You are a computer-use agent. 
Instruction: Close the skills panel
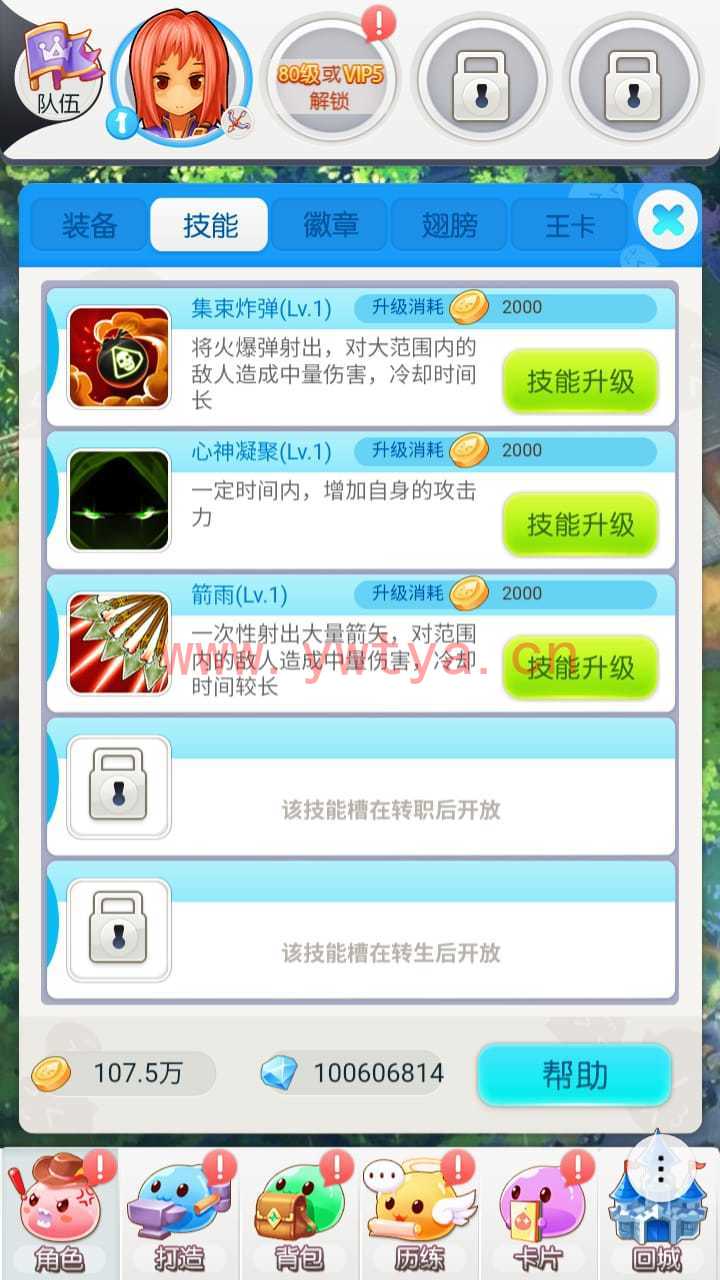pos(667,220)
